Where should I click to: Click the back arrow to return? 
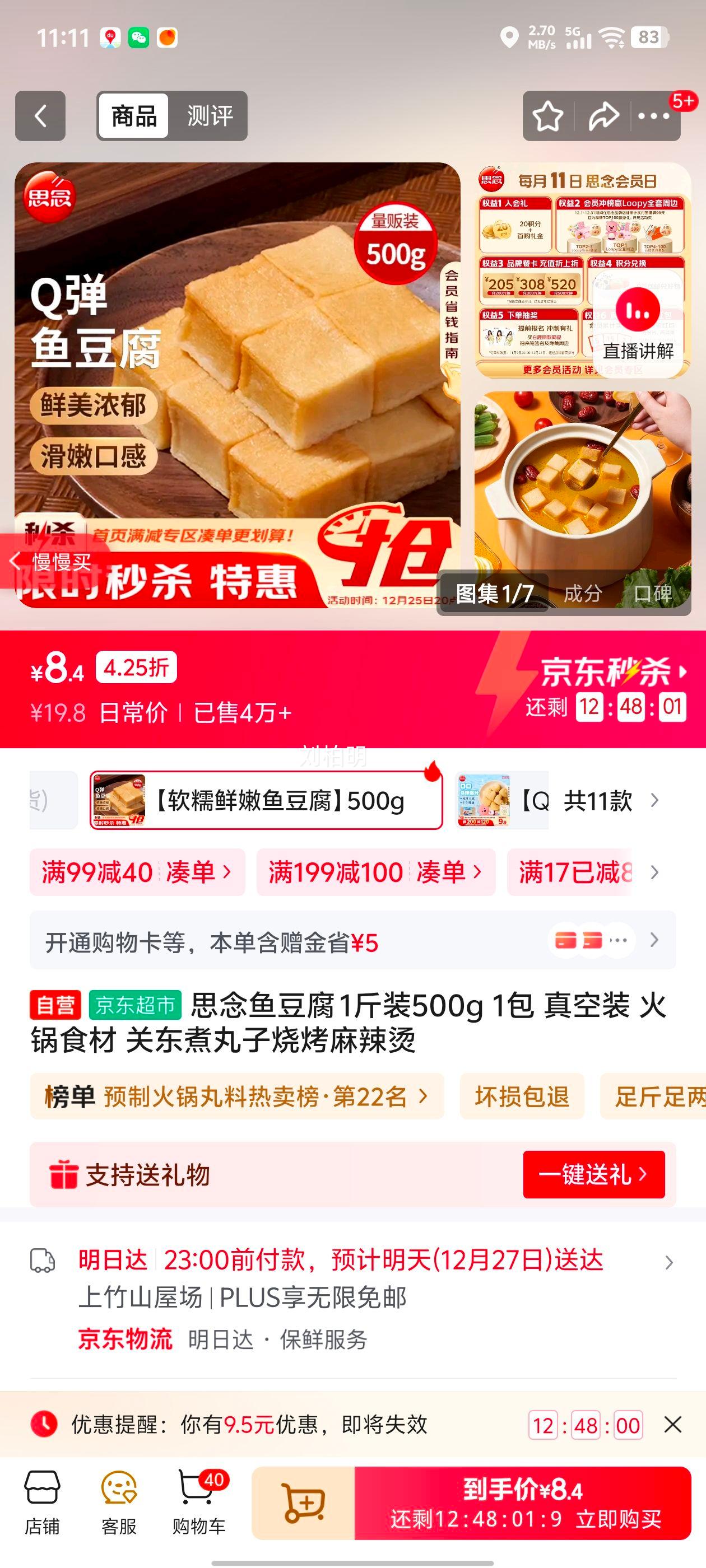[x=40, y=116]
